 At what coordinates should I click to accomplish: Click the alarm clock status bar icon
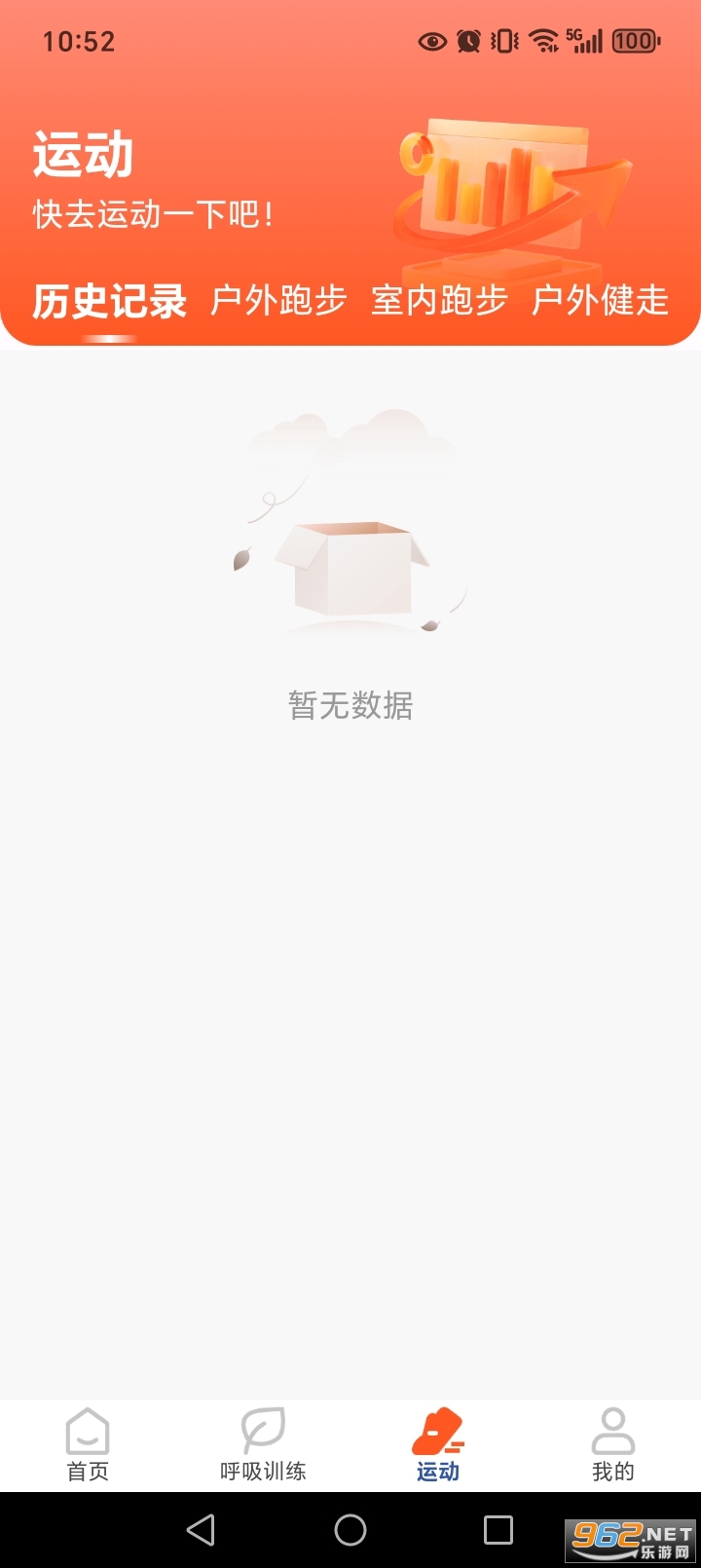pos(467,41)
